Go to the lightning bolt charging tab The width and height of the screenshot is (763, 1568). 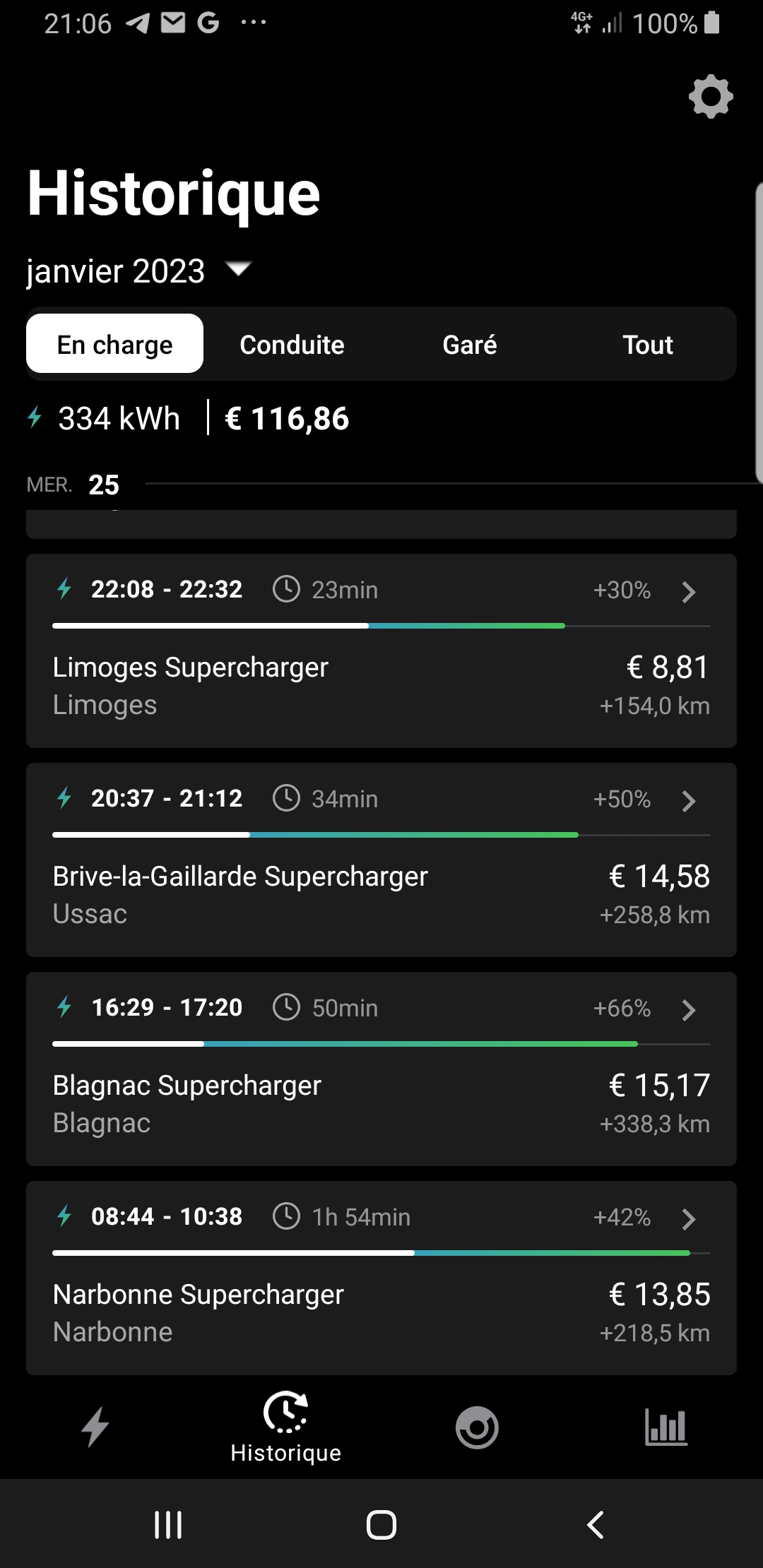95,1427
